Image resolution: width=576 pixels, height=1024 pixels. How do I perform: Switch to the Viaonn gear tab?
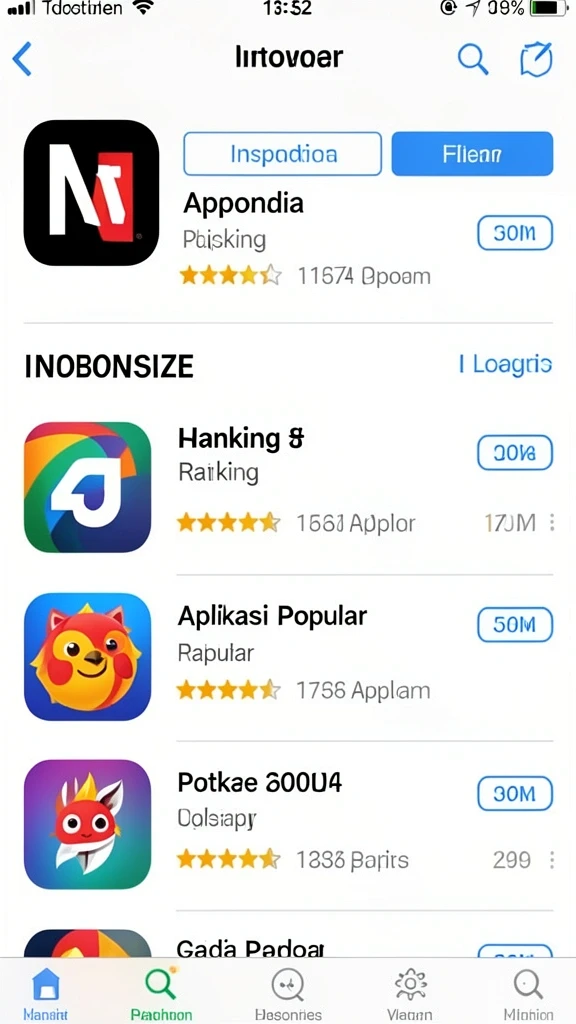(x=409, y=993)
